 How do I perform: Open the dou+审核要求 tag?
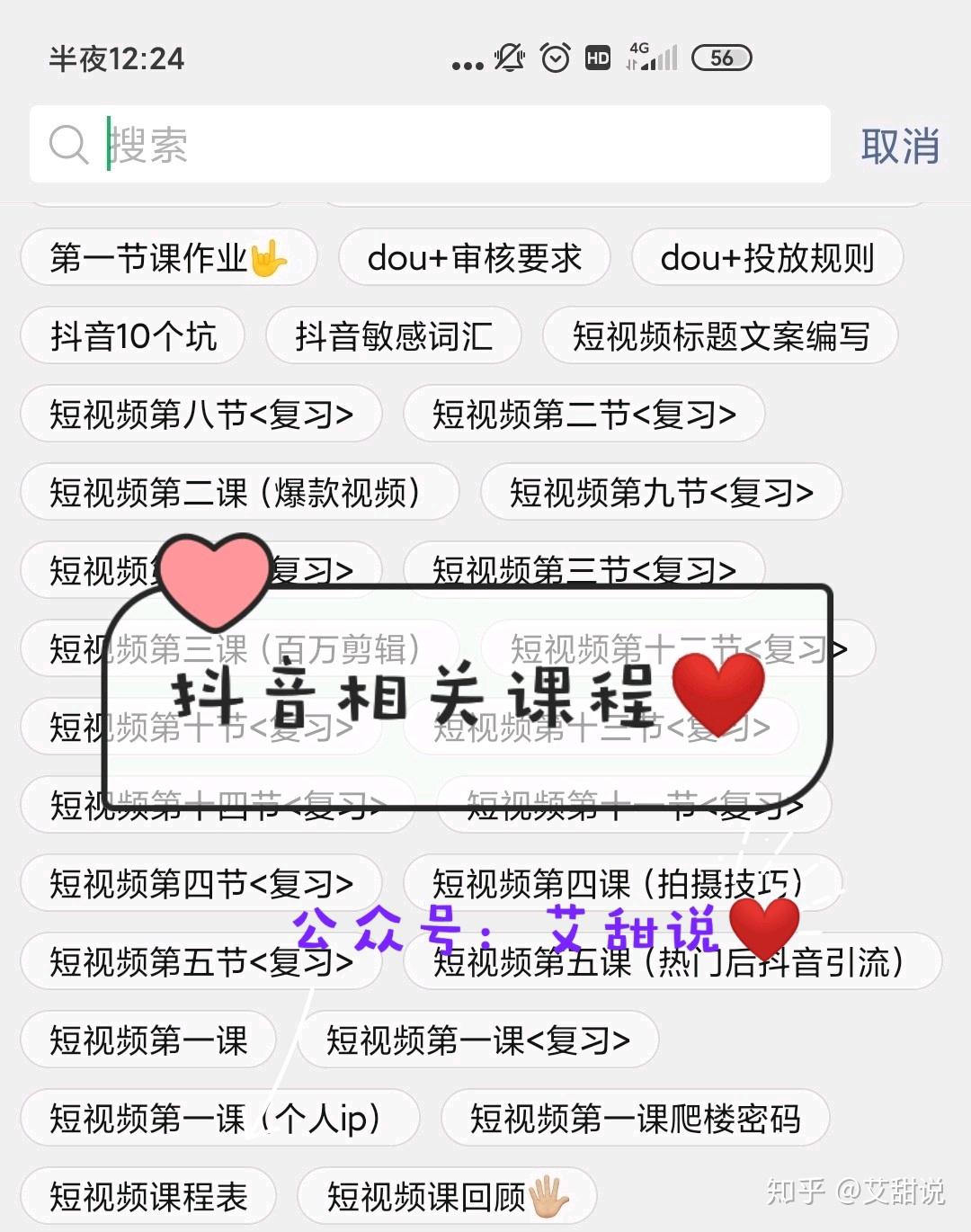pos(474,258)
